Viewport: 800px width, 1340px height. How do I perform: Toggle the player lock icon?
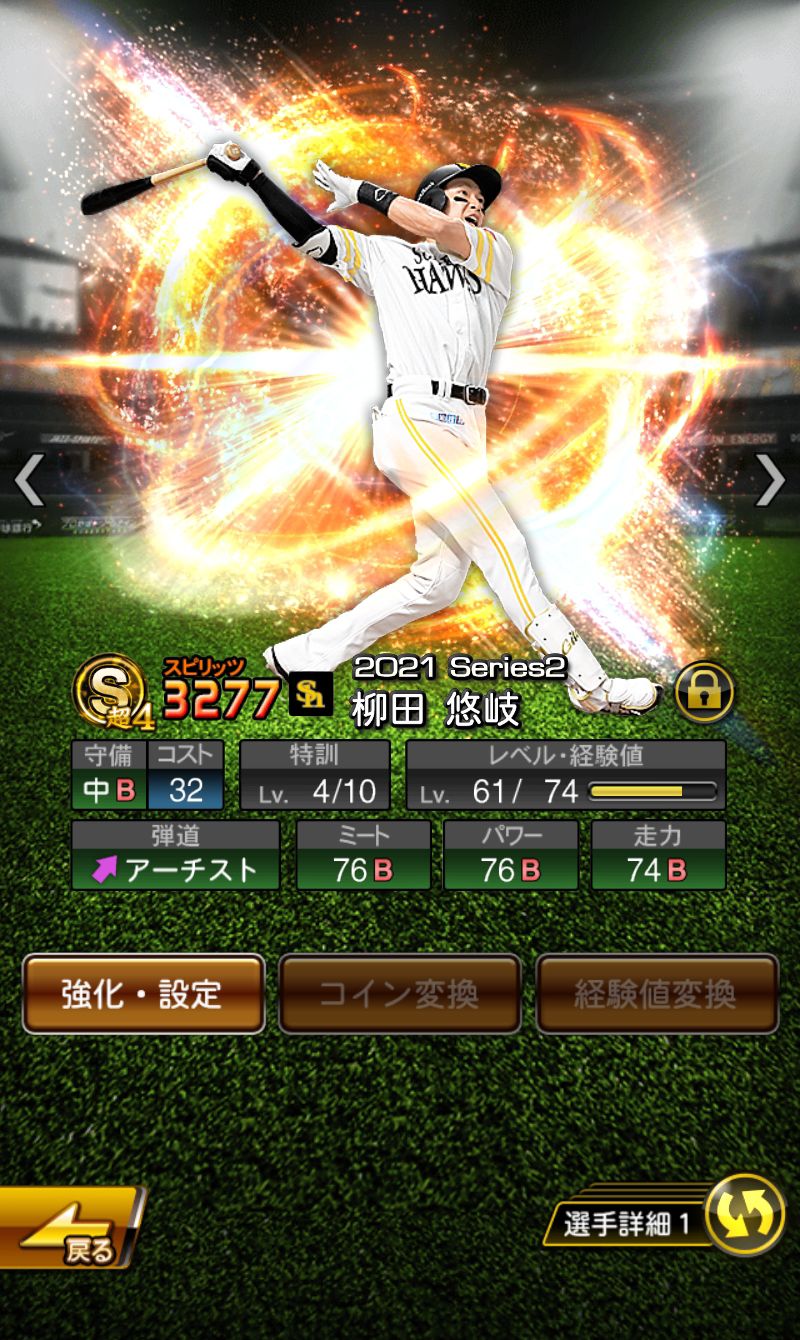pyautogui.click(x=704, y=692)
